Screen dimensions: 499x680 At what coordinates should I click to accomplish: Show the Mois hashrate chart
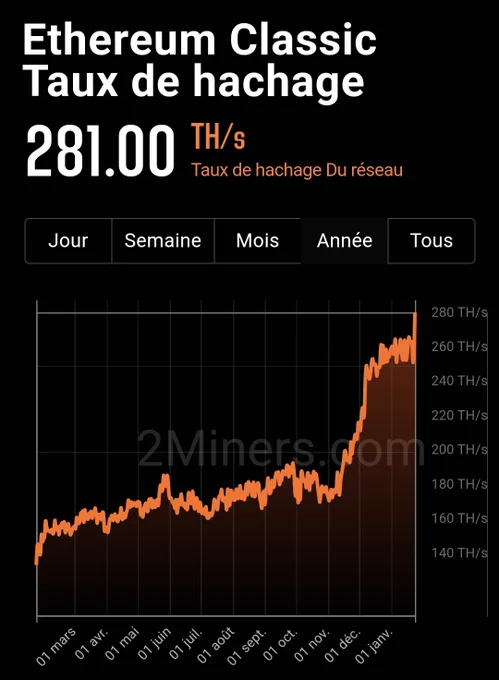coord(258,241)
